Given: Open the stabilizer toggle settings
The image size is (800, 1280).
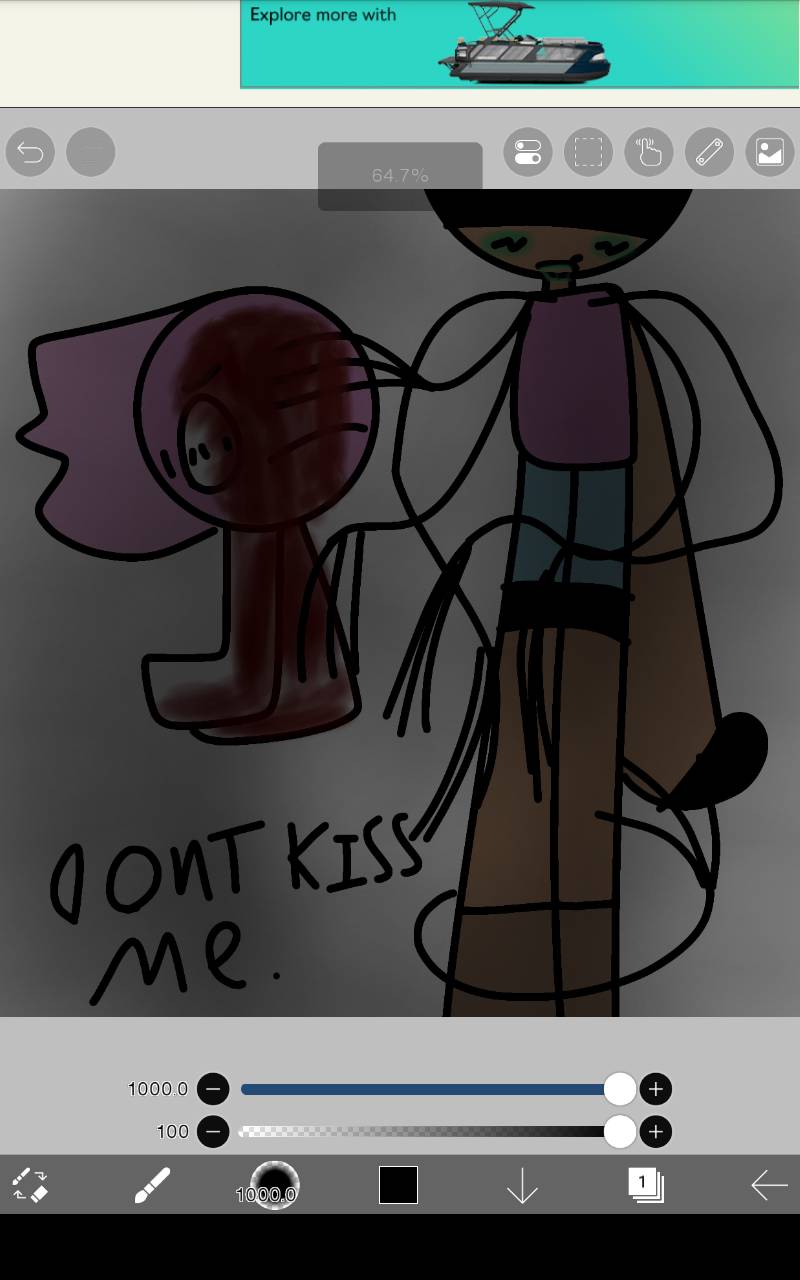Looking at the screenshot, I should pos(528,153).
